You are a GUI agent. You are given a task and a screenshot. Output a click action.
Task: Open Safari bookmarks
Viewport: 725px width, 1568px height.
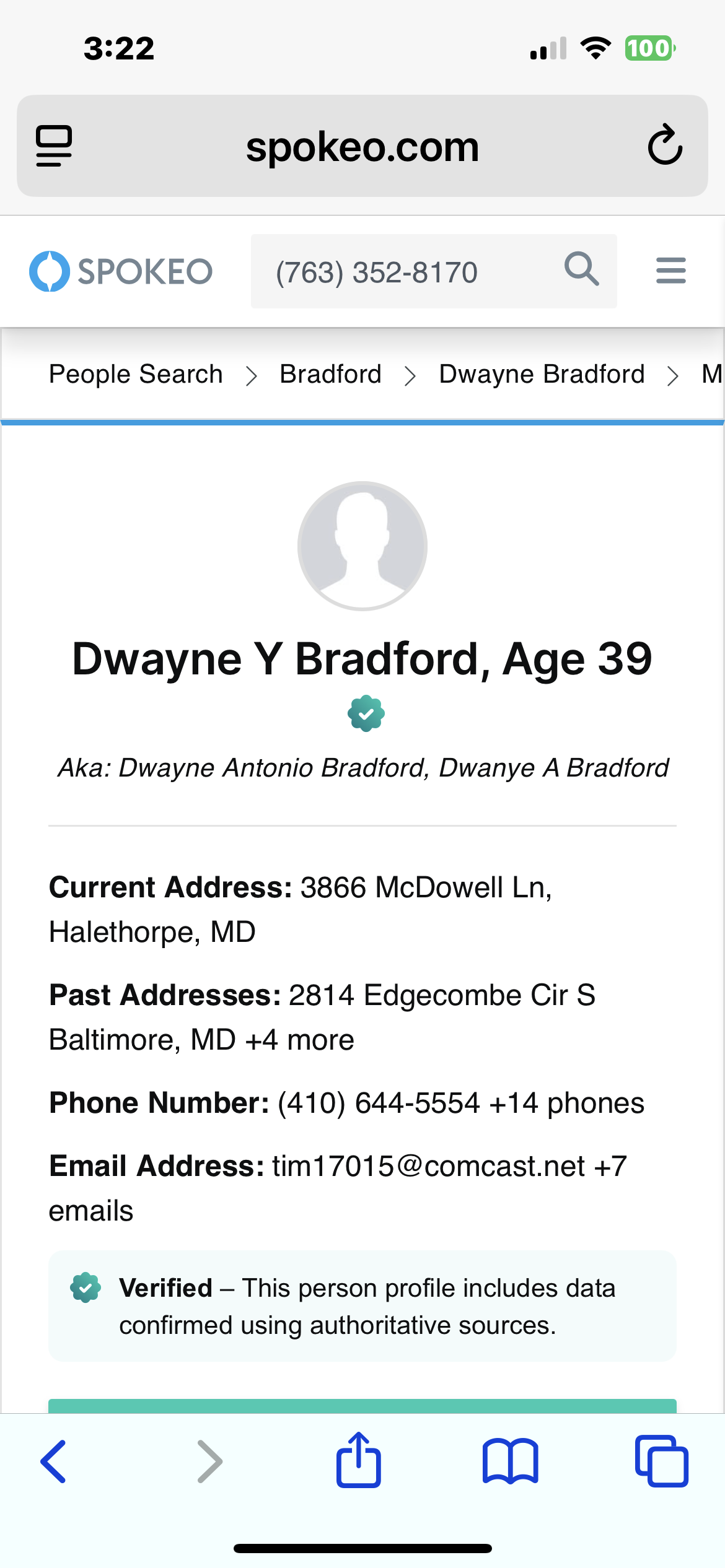(510, 1461)
